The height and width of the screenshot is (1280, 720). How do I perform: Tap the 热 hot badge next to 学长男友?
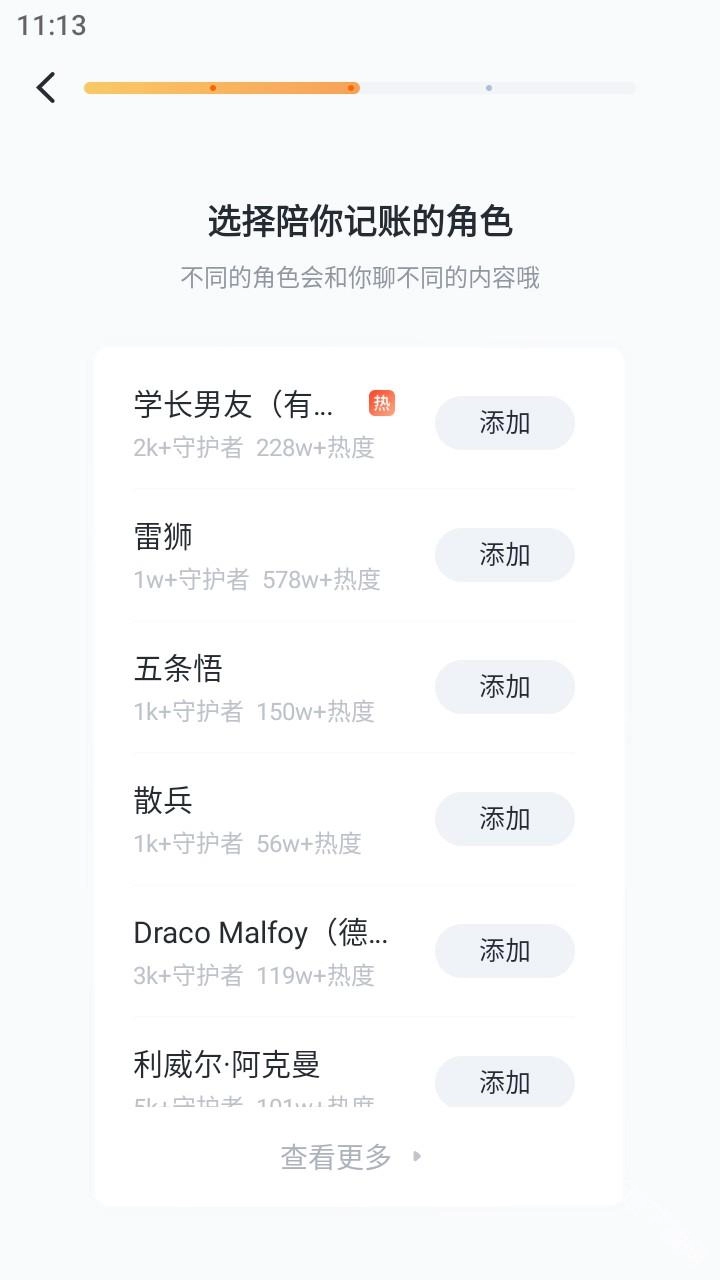pos(382,402)
